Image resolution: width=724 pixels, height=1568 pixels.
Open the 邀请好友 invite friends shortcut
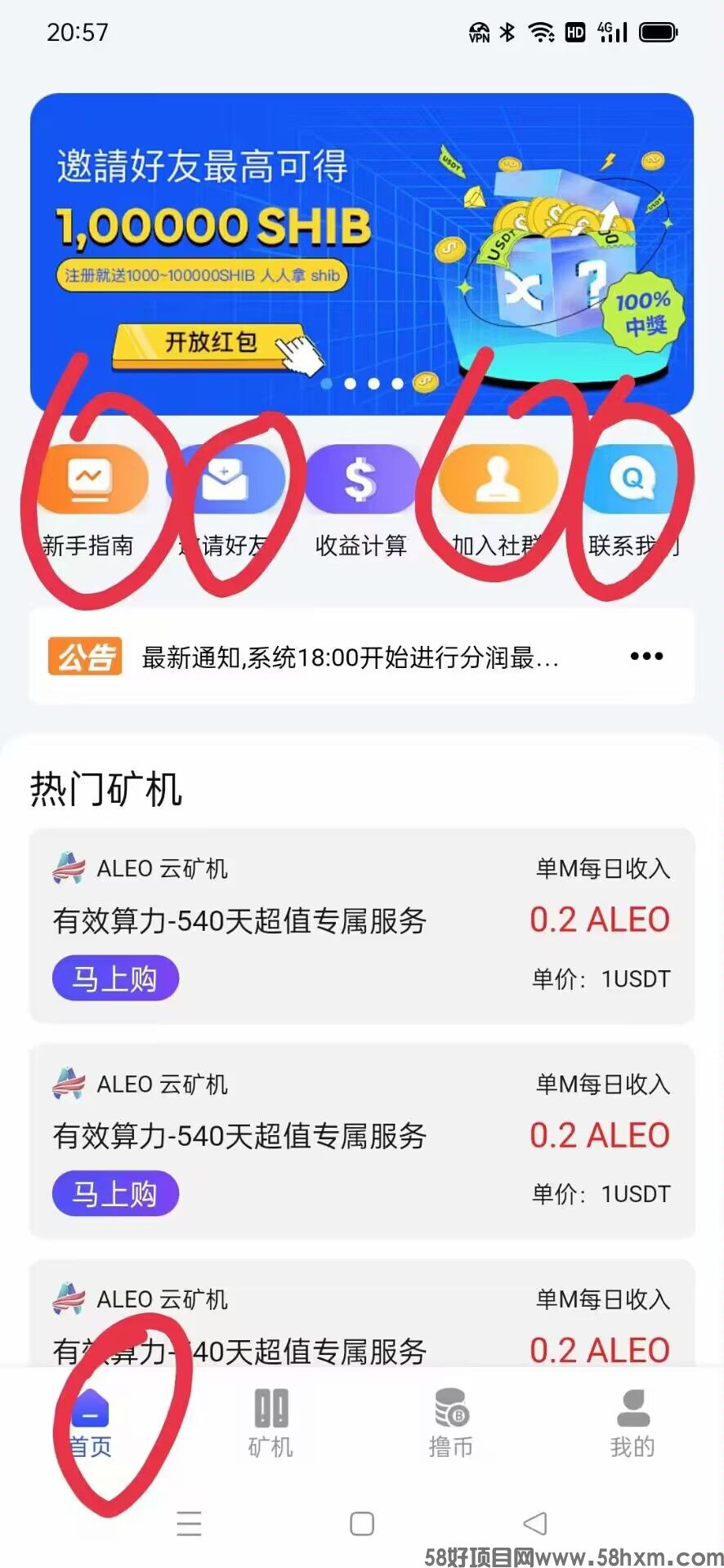225,498
